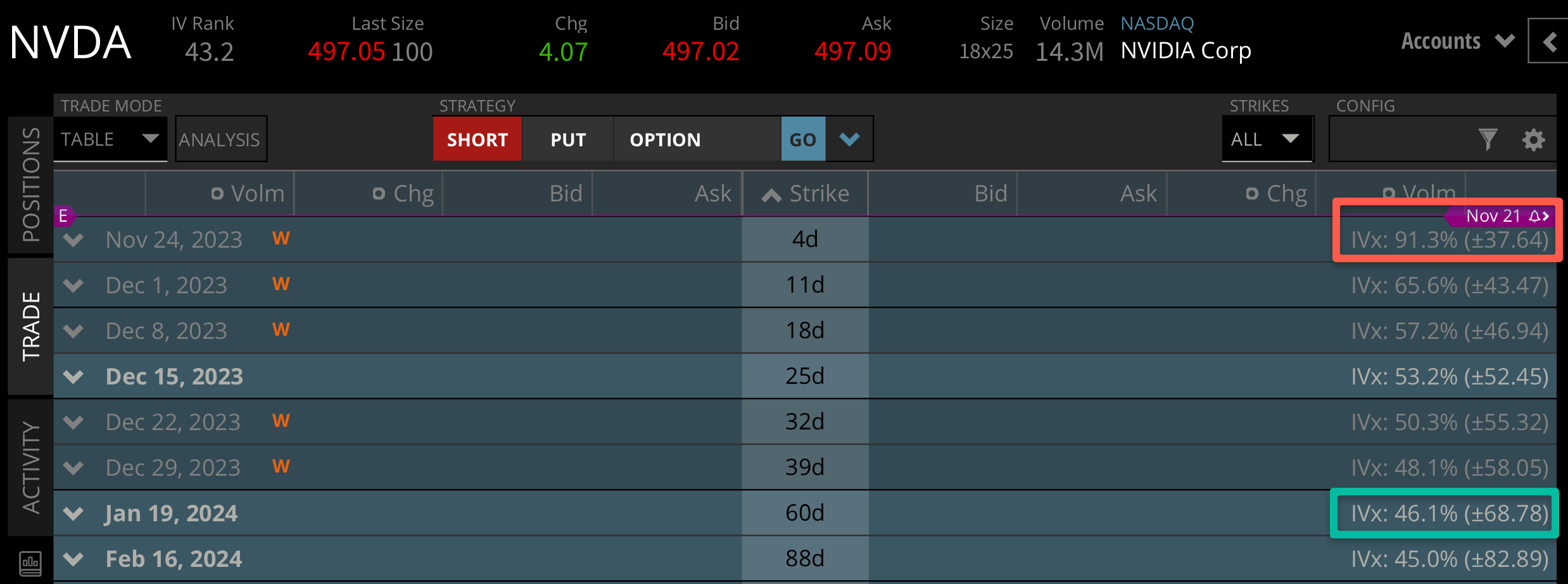Collapse the side panel arrow
Screen dimensions: 1568x584
(x=1550, y=42)
